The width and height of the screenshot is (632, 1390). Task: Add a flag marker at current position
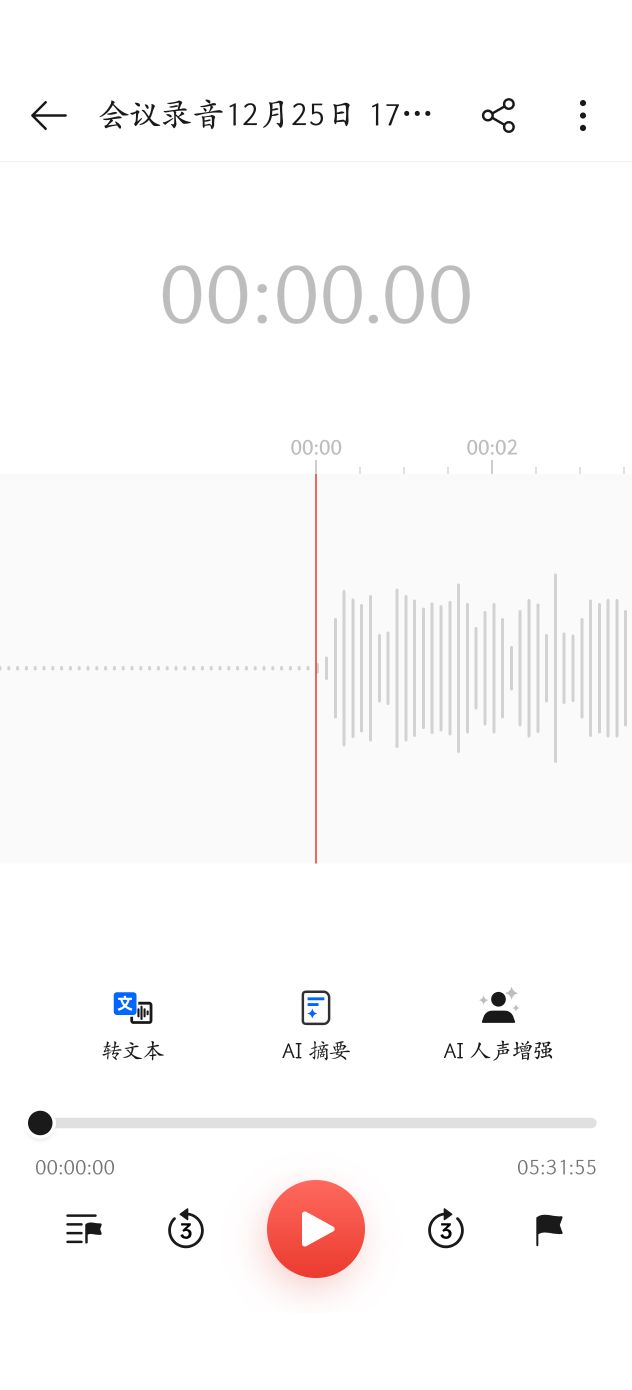(549, 1229)
